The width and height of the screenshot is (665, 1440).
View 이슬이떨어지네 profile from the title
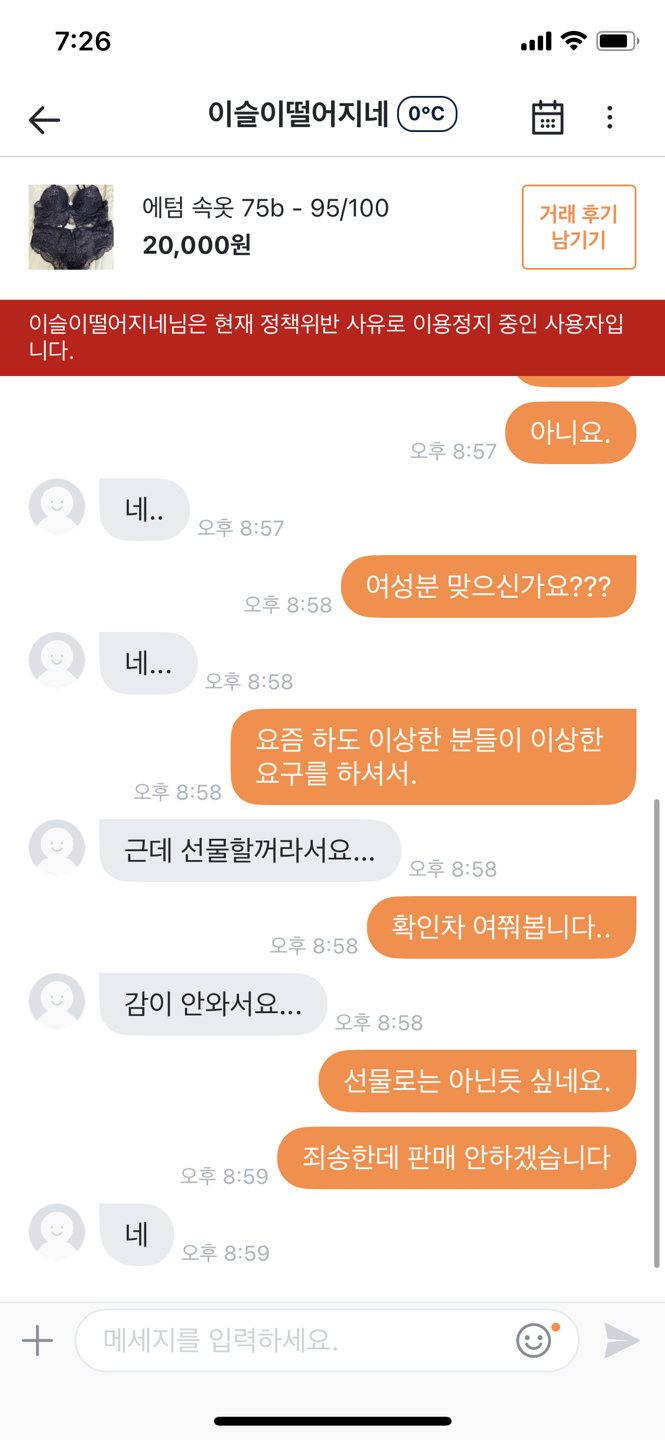pyautogui.click(x=298, y=115)
